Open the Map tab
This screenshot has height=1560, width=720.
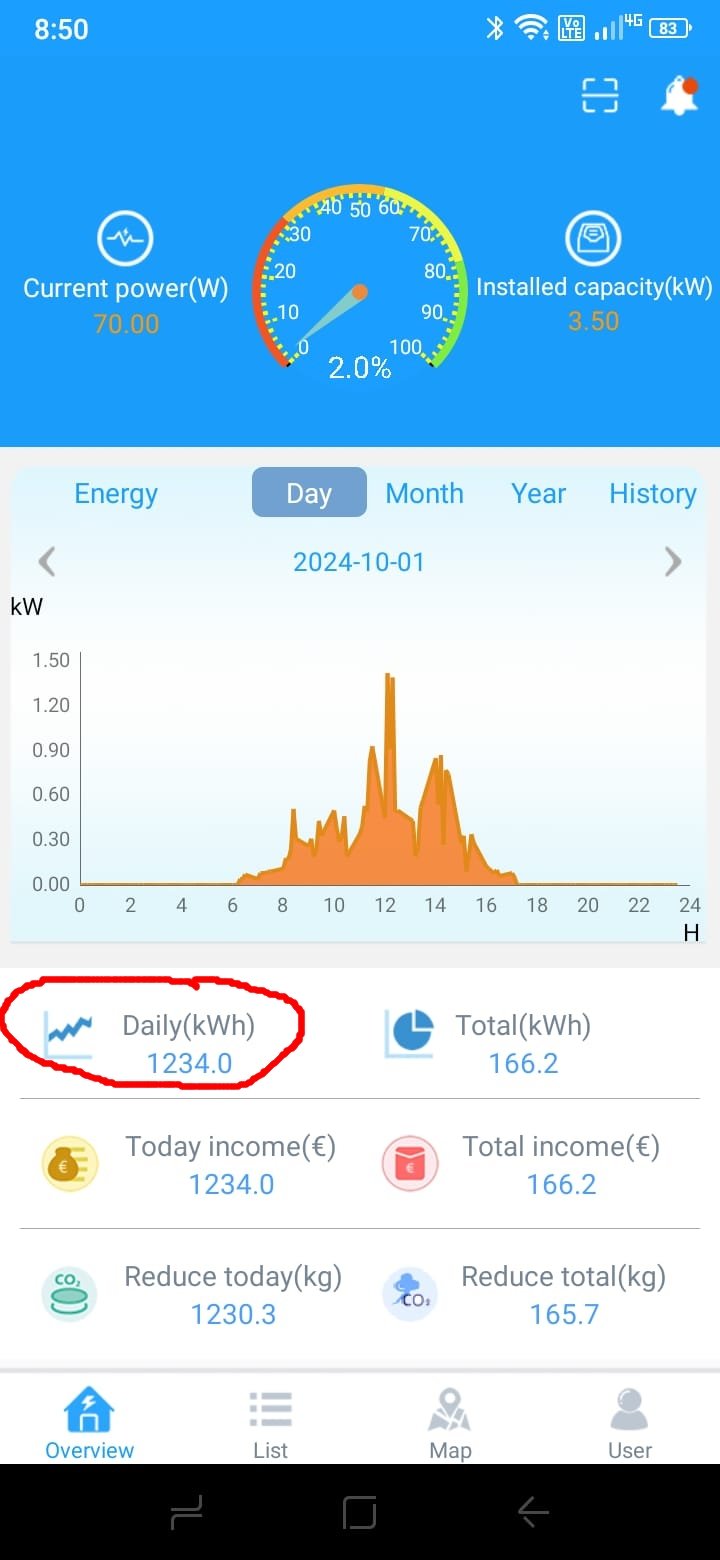point(450,1423)
